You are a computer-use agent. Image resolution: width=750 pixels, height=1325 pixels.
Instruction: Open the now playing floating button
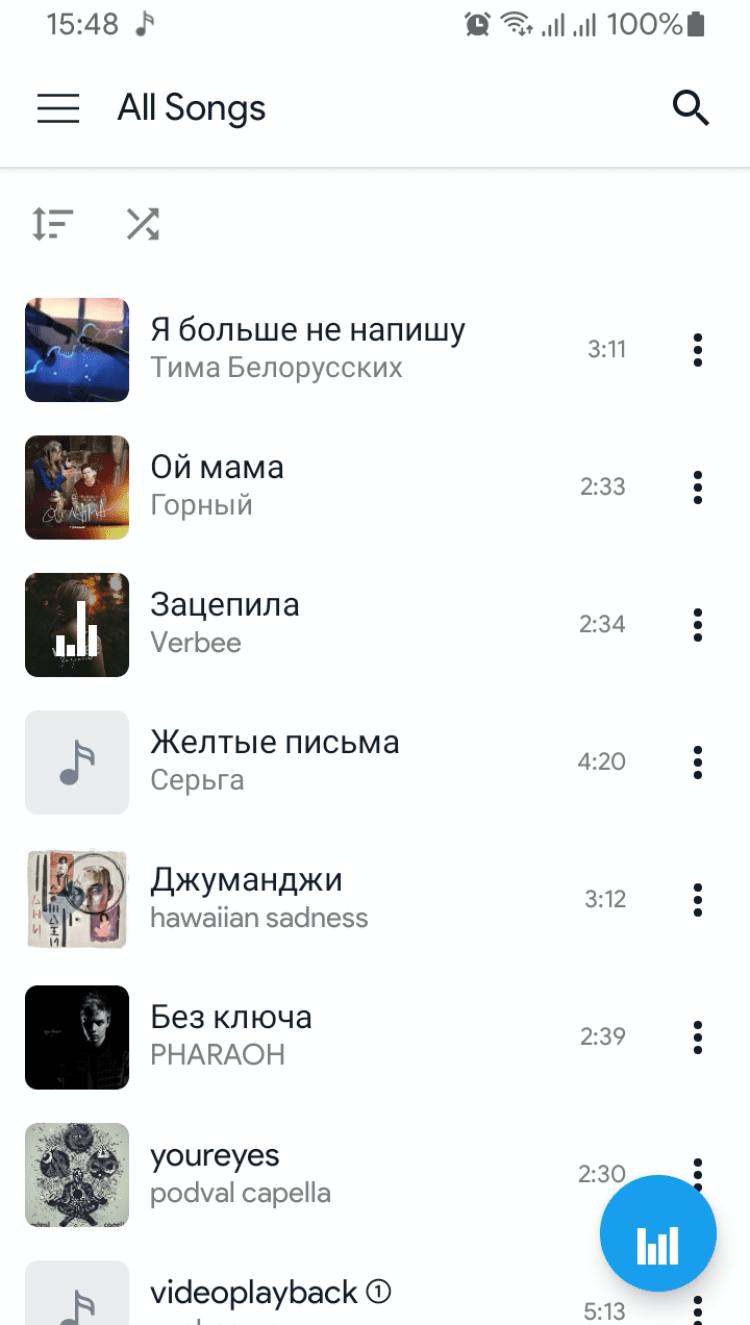[658, 1233]
